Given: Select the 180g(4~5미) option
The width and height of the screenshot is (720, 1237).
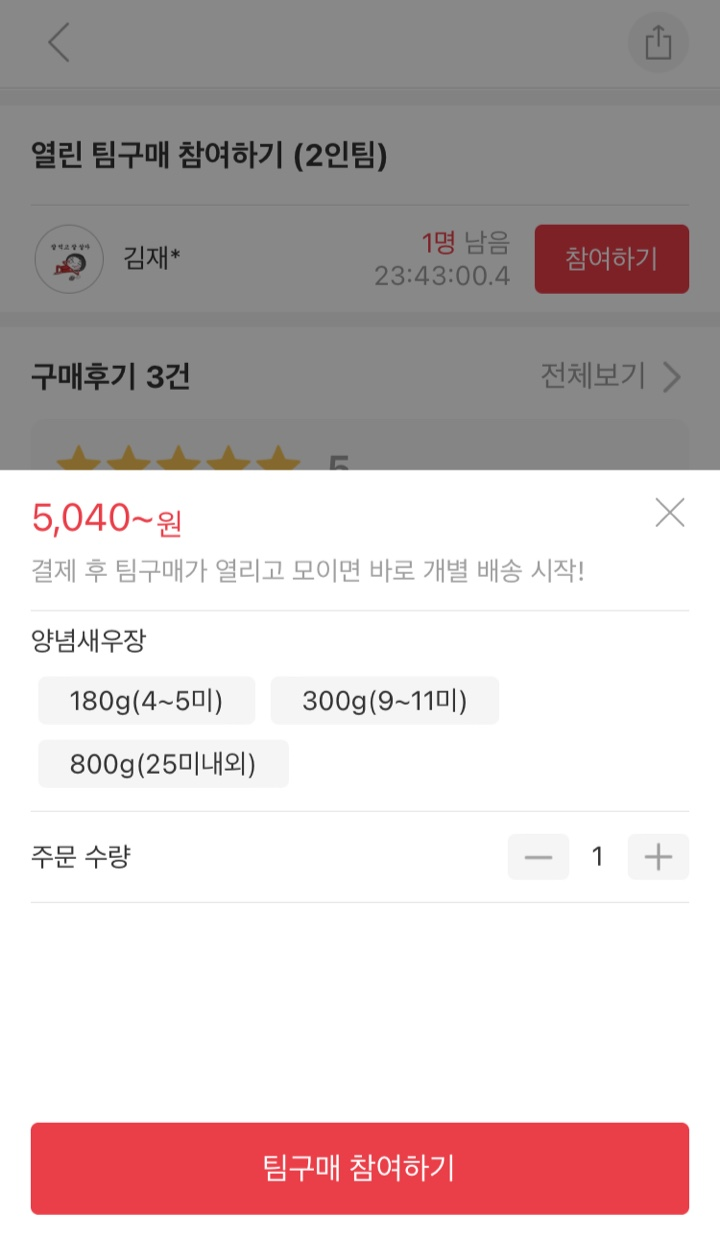Looking at the screenshot, I should tap(146, 701).
